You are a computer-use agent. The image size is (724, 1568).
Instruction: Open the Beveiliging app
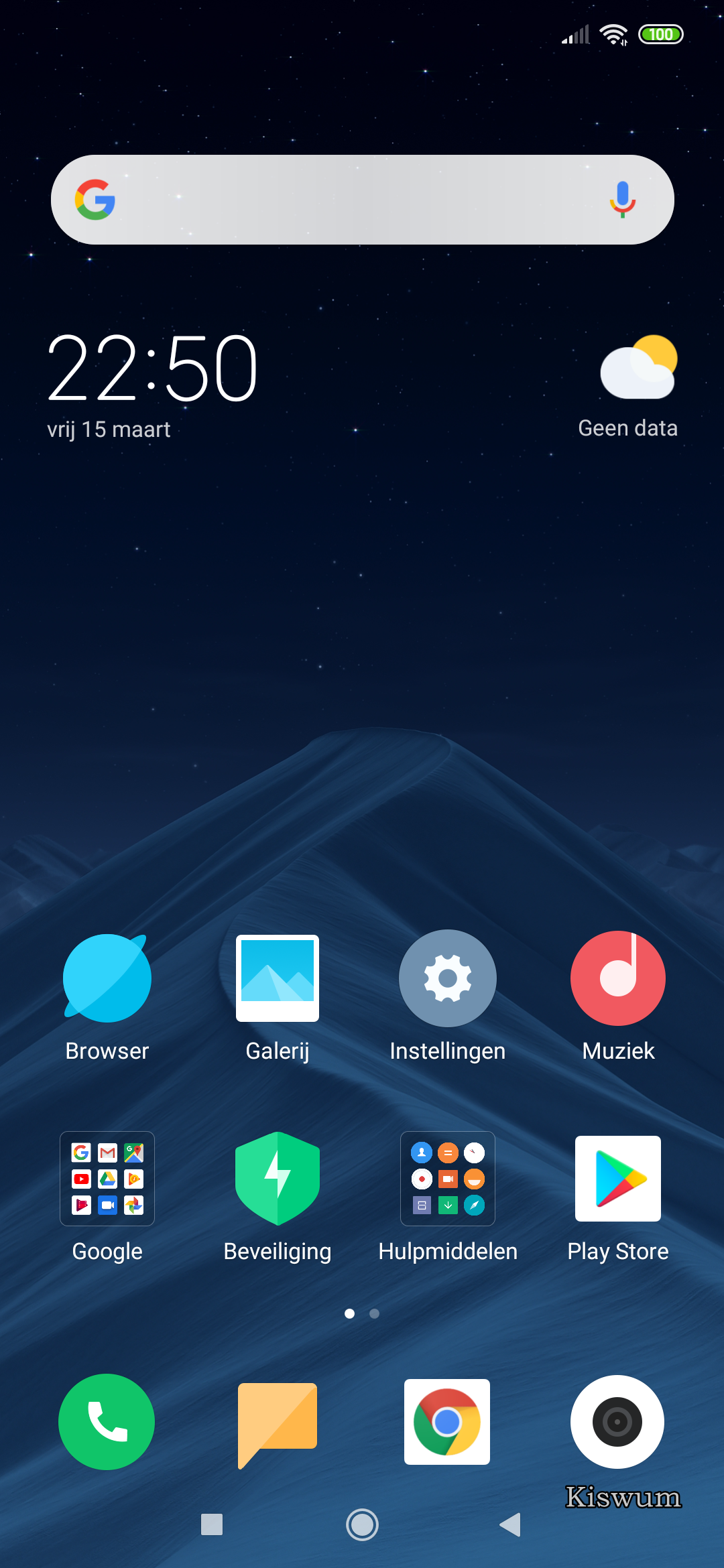[278, 1179]
